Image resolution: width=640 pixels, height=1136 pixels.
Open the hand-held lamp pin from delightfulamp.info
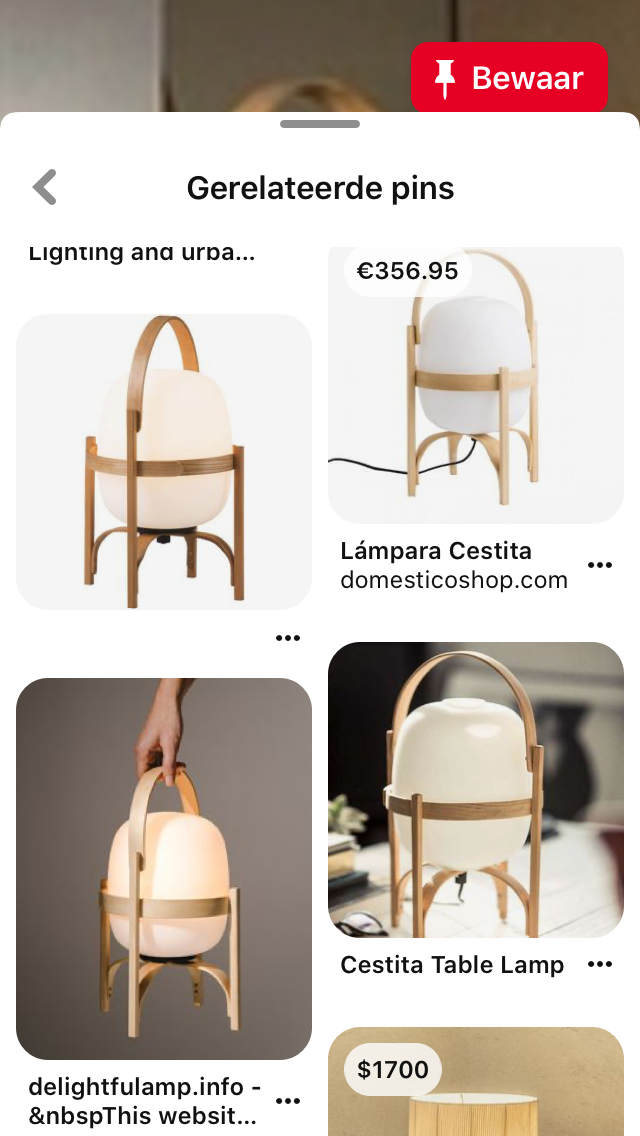click(x=164, y=869)
